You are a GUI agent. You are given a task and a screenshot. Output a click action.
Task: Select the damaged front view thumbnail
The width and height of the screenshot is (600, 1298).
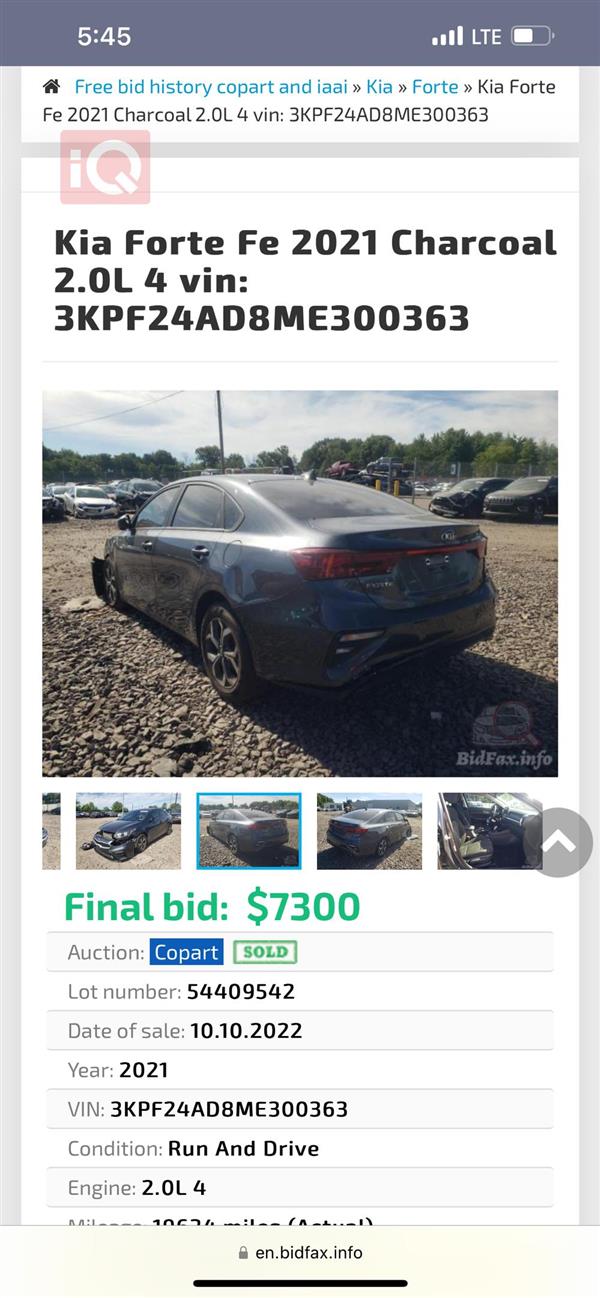(x=128, y=830)
